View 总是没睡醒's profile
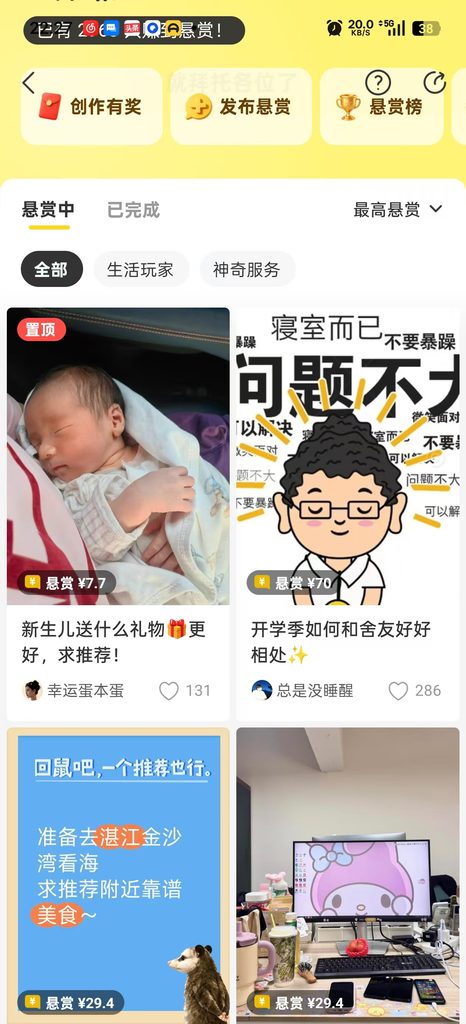Viewport: 466px width, 1024px height. click(x=302, y=690)
